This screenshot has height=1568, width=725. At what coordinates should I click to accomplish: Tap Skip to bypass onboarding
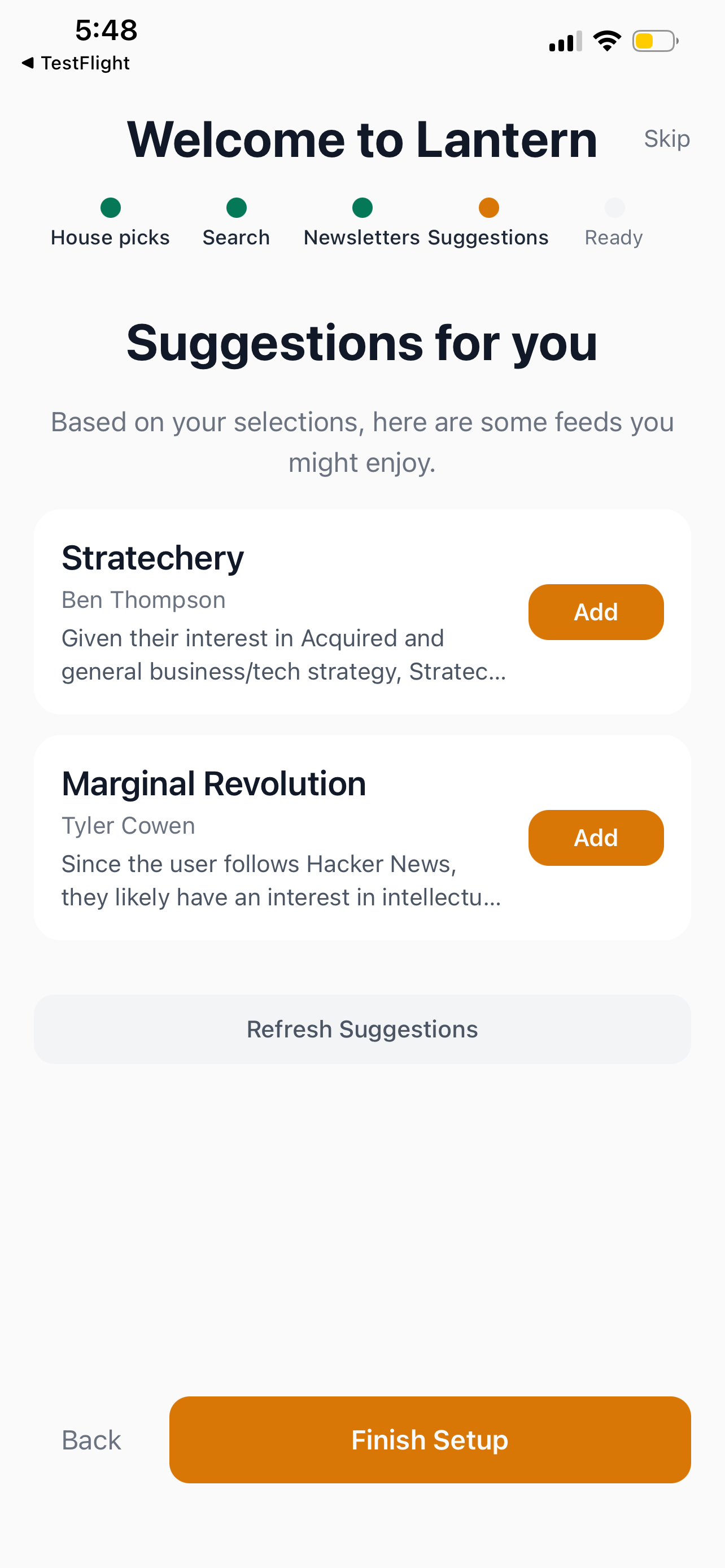pos(667,139)
